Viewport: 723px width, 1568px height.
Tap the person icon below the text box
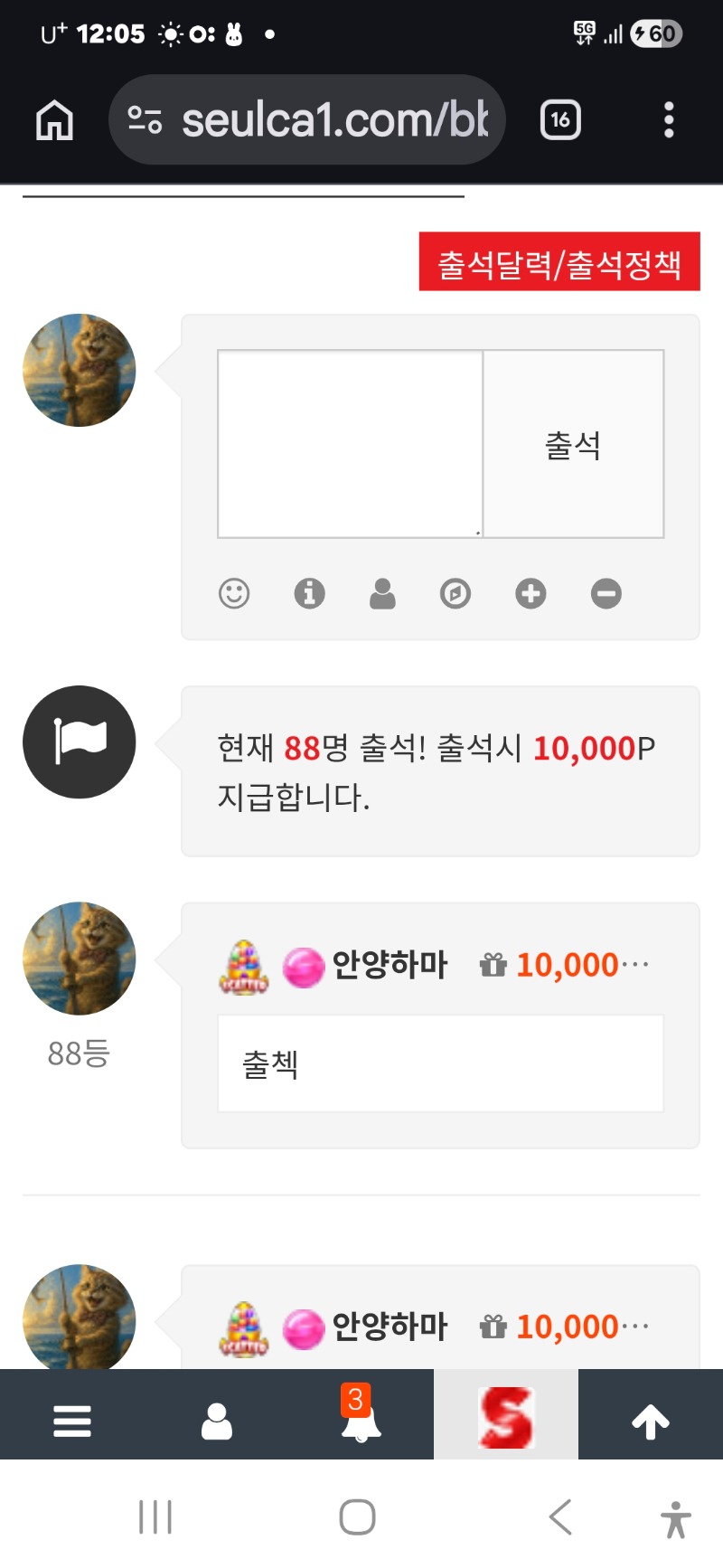[382, 593]
